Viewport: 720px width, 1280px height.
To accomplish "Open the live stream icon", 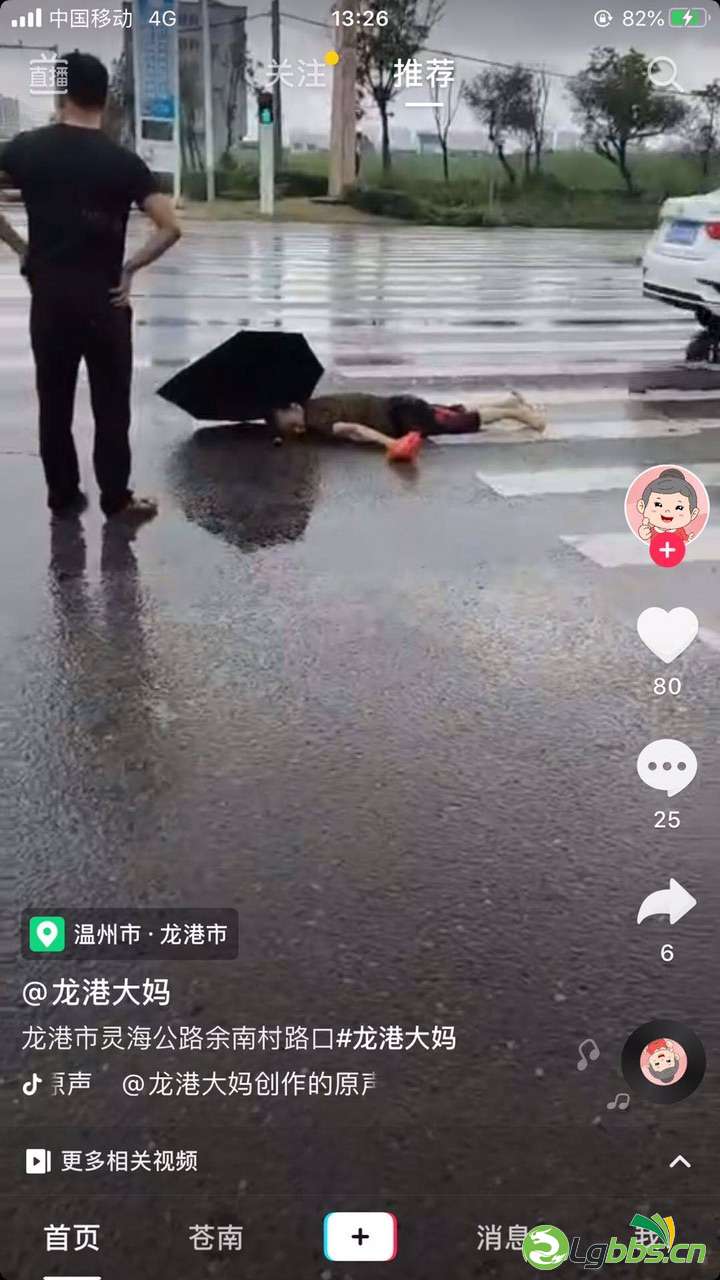I will click(47, 74).
